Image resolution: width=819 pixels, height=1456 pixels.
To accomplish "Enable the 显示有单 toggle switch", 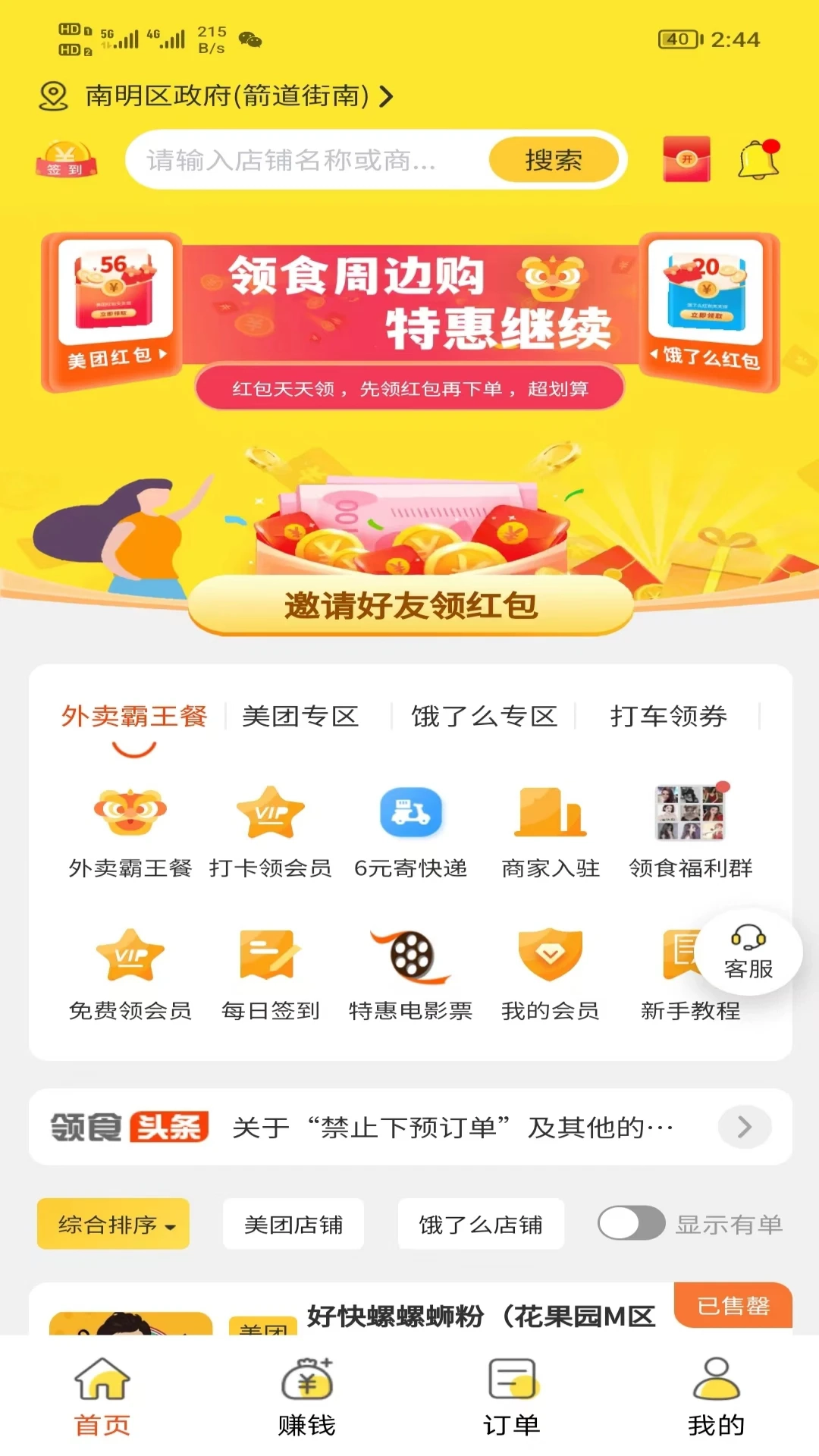I will [x=630, y=1224].
